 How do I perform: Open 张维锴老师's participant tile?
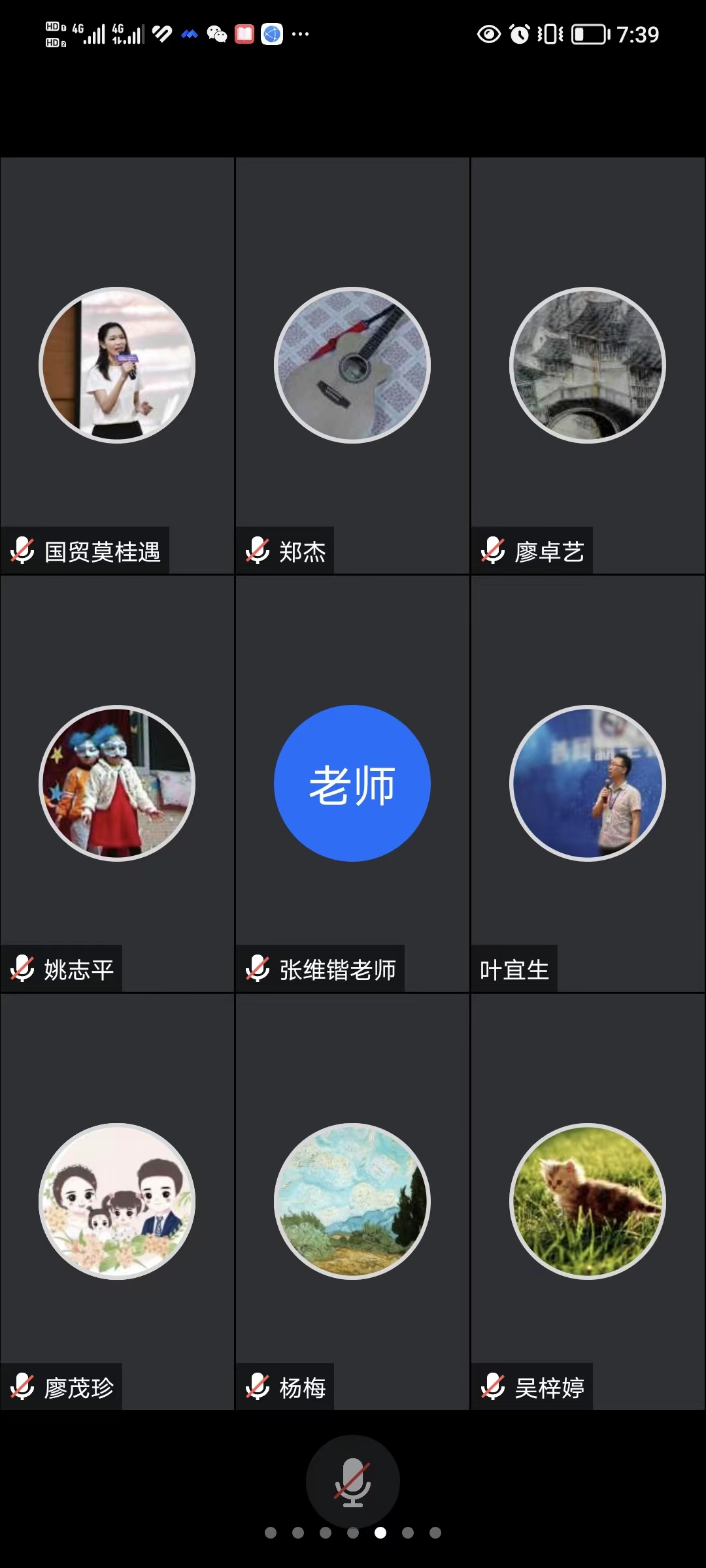point(352,783)
